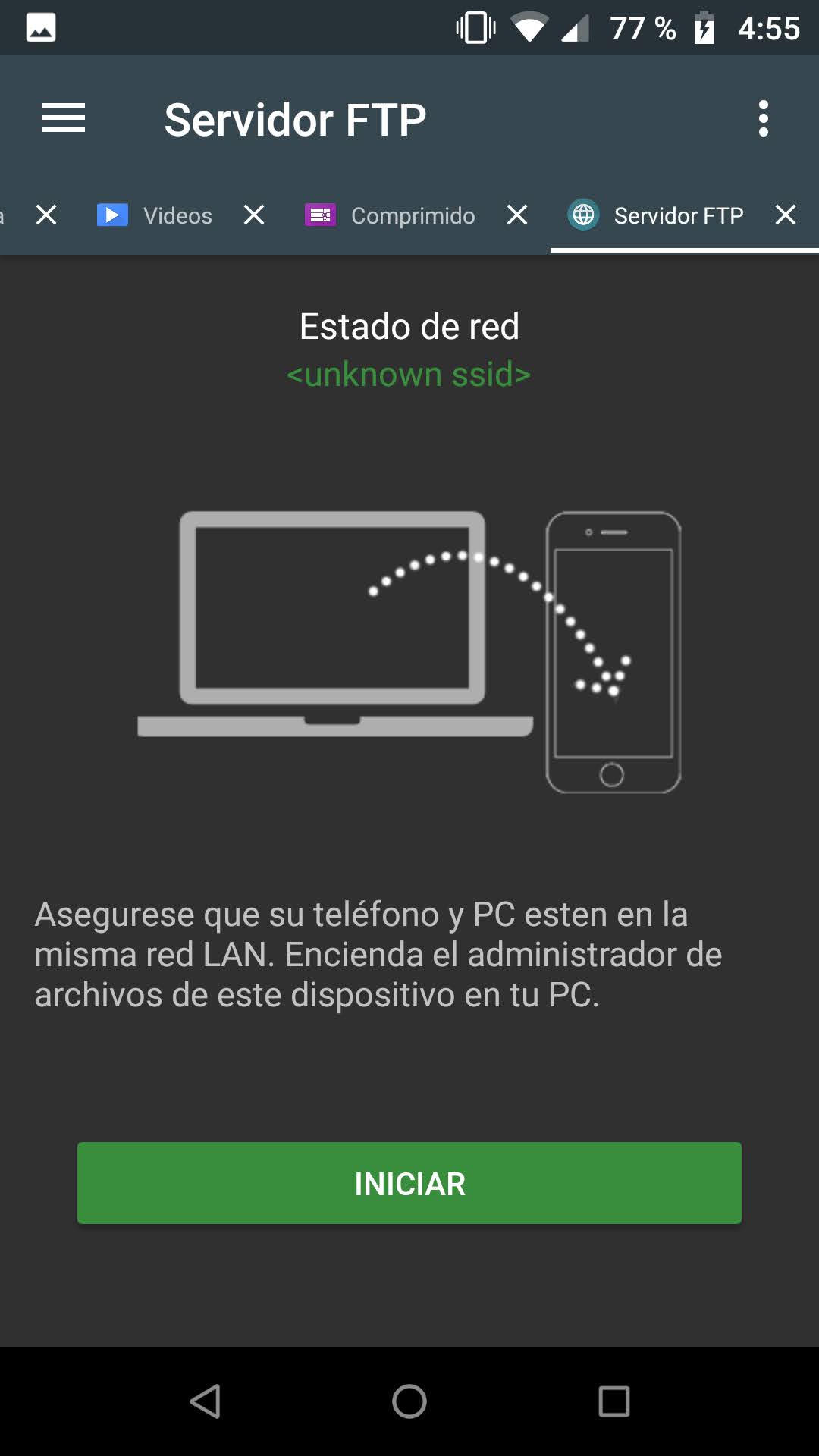819x1456 pixels.
Task: Switch to the Comprimido tab
Action: 390,215
